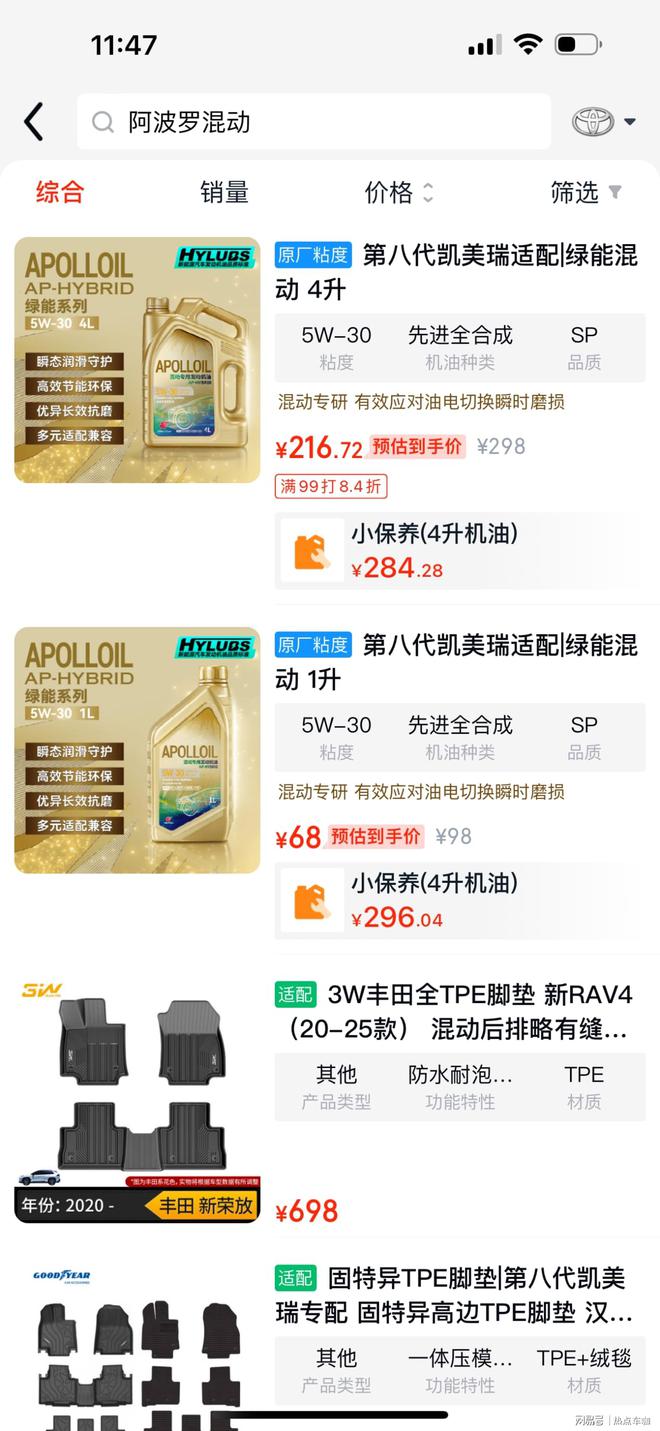Sort results by 价格

pyautogui.click(x=398, y=192)
